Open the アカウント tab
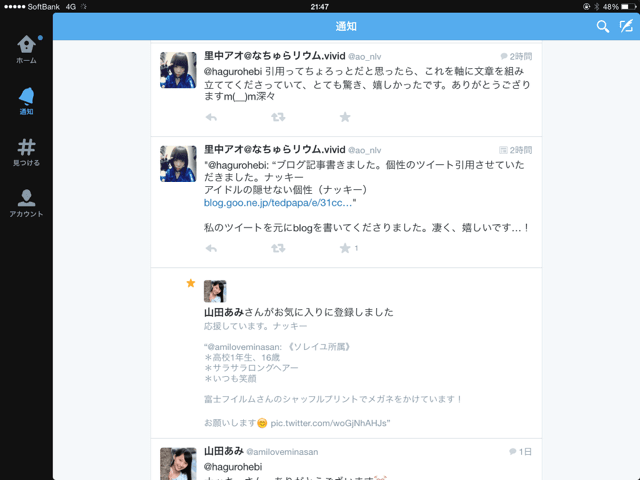This screenshot has height=480, width=640. click(26, 204)
